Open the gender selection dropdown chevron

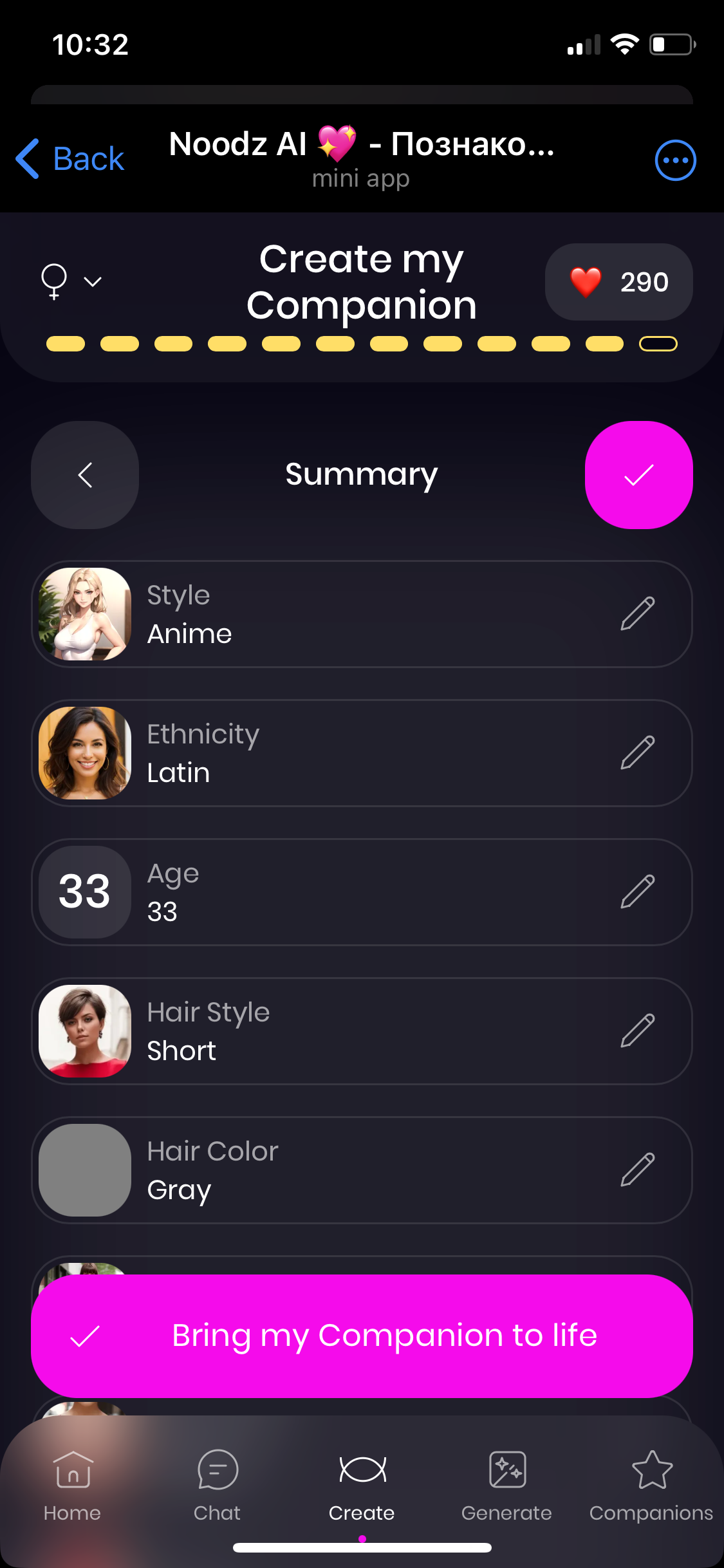92,281
